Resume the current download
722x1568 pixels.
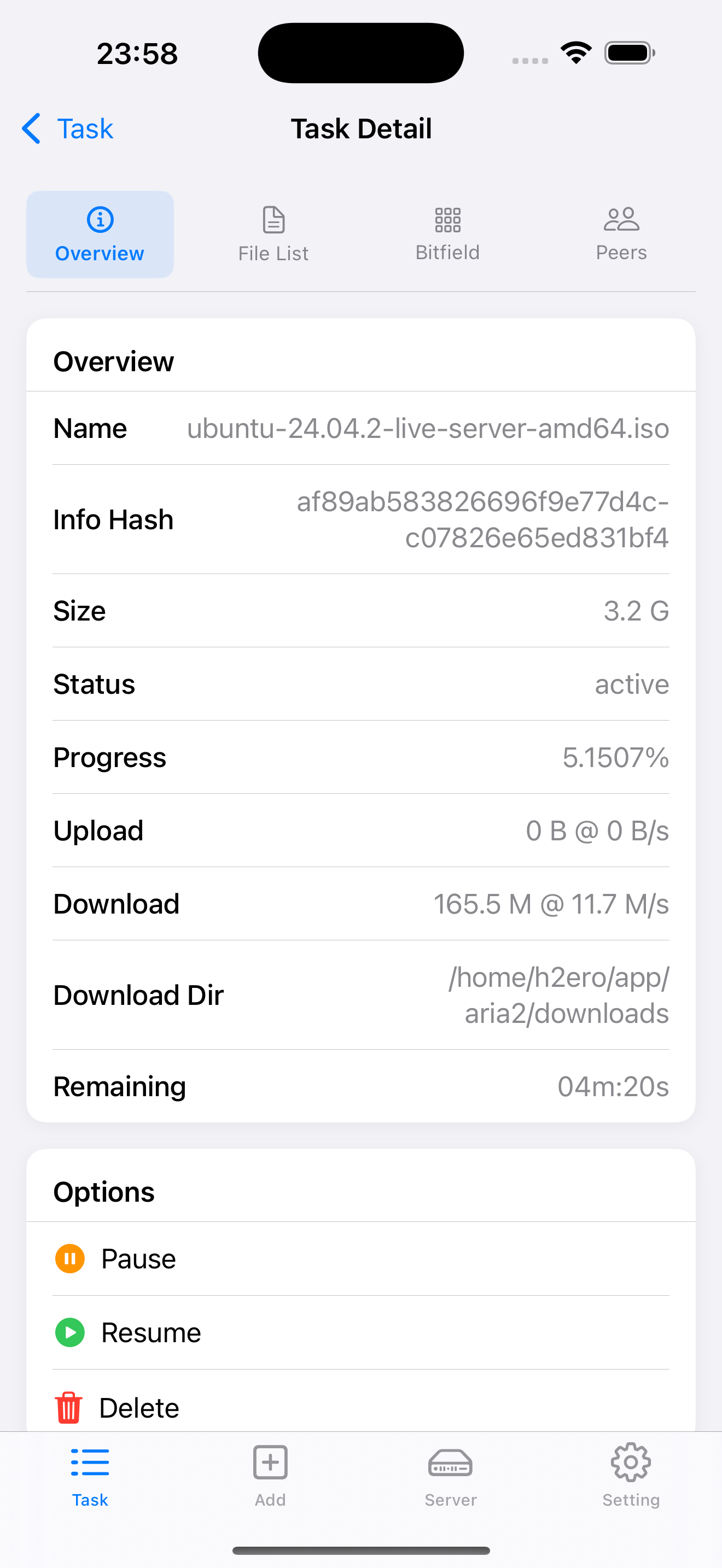[x=151, y=1333]
